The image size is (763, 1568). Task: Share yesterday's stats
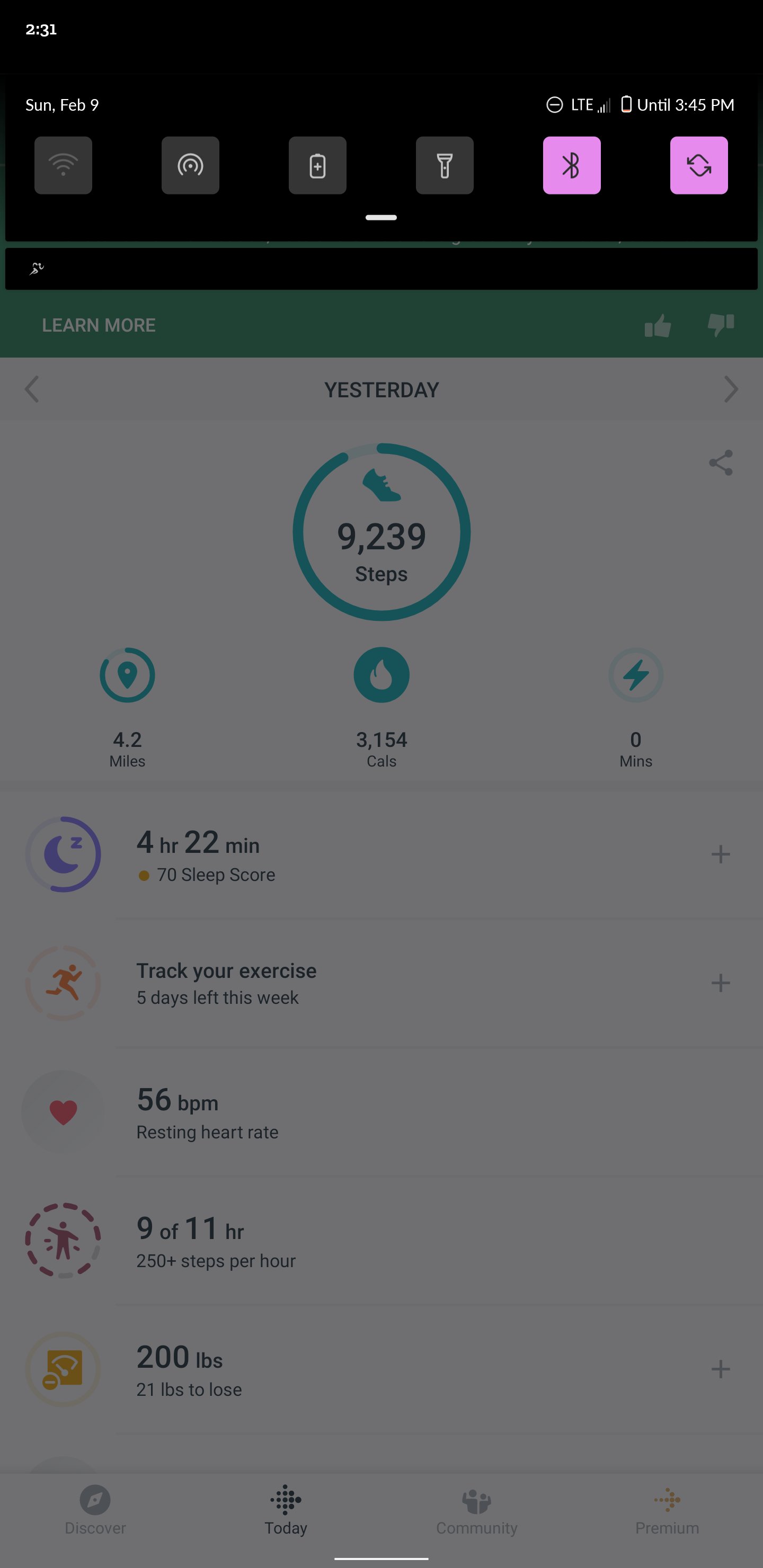721,463
